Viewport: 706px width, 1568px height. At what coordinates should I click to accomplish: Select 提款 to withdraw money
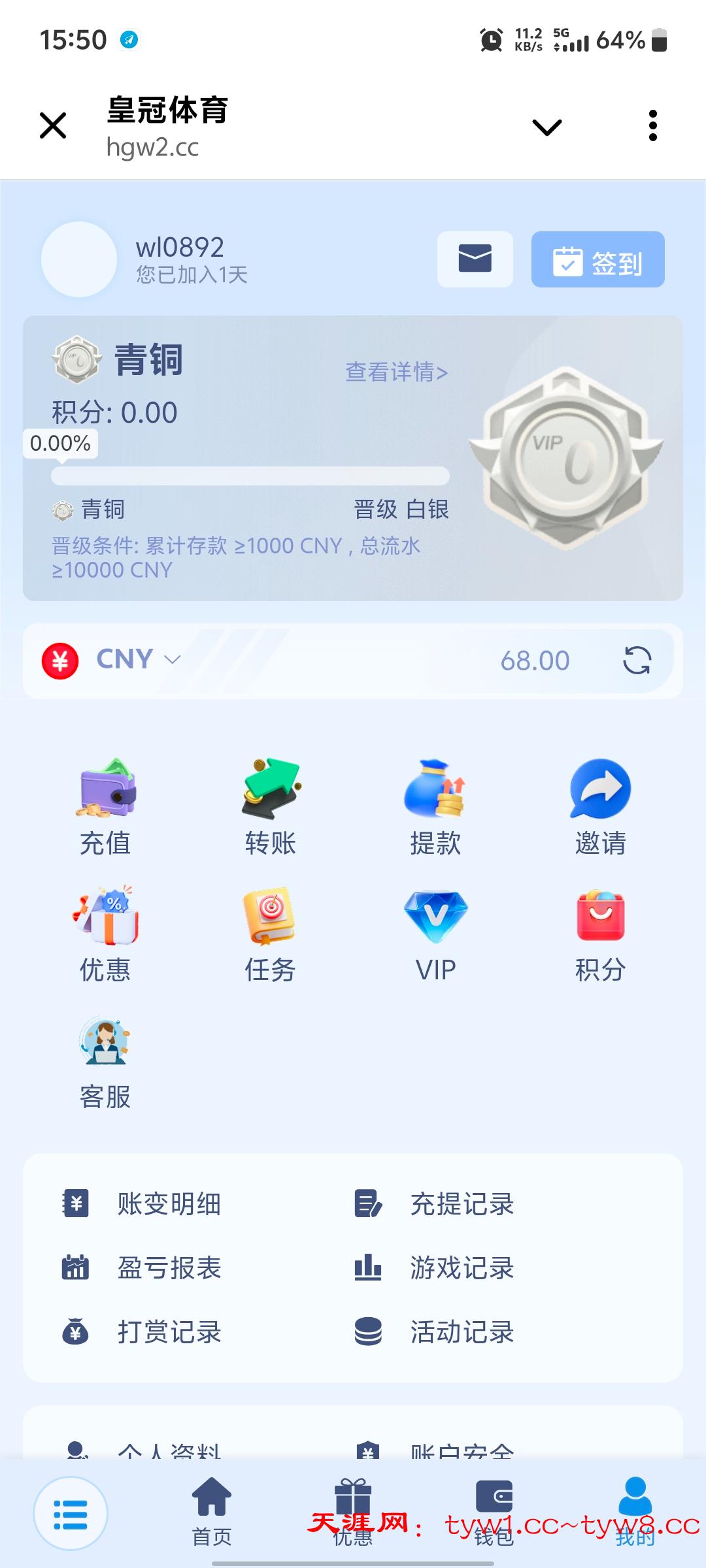[435, 808]
